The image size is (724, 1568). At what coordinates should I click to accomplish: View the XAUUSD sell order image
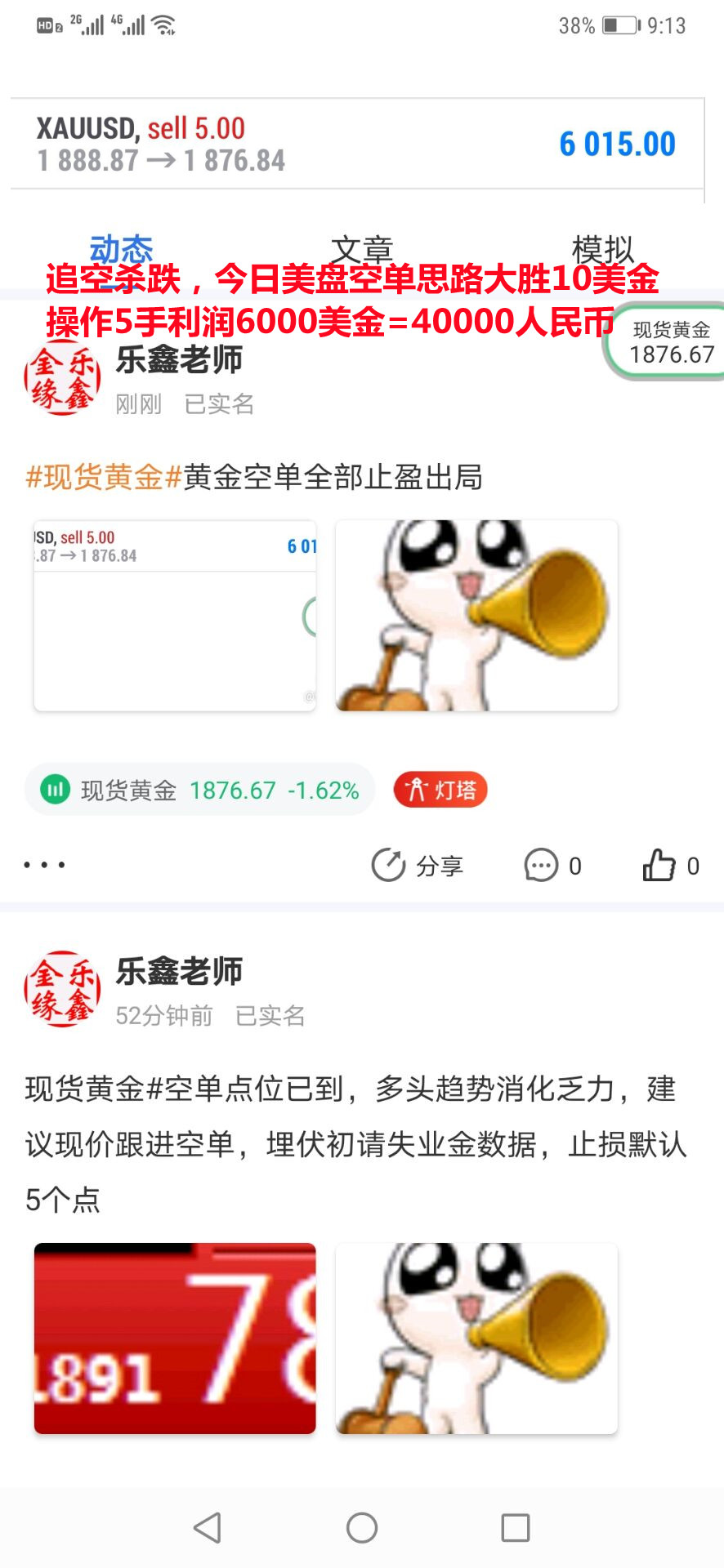pyautogui.click(x=175, y=616)
